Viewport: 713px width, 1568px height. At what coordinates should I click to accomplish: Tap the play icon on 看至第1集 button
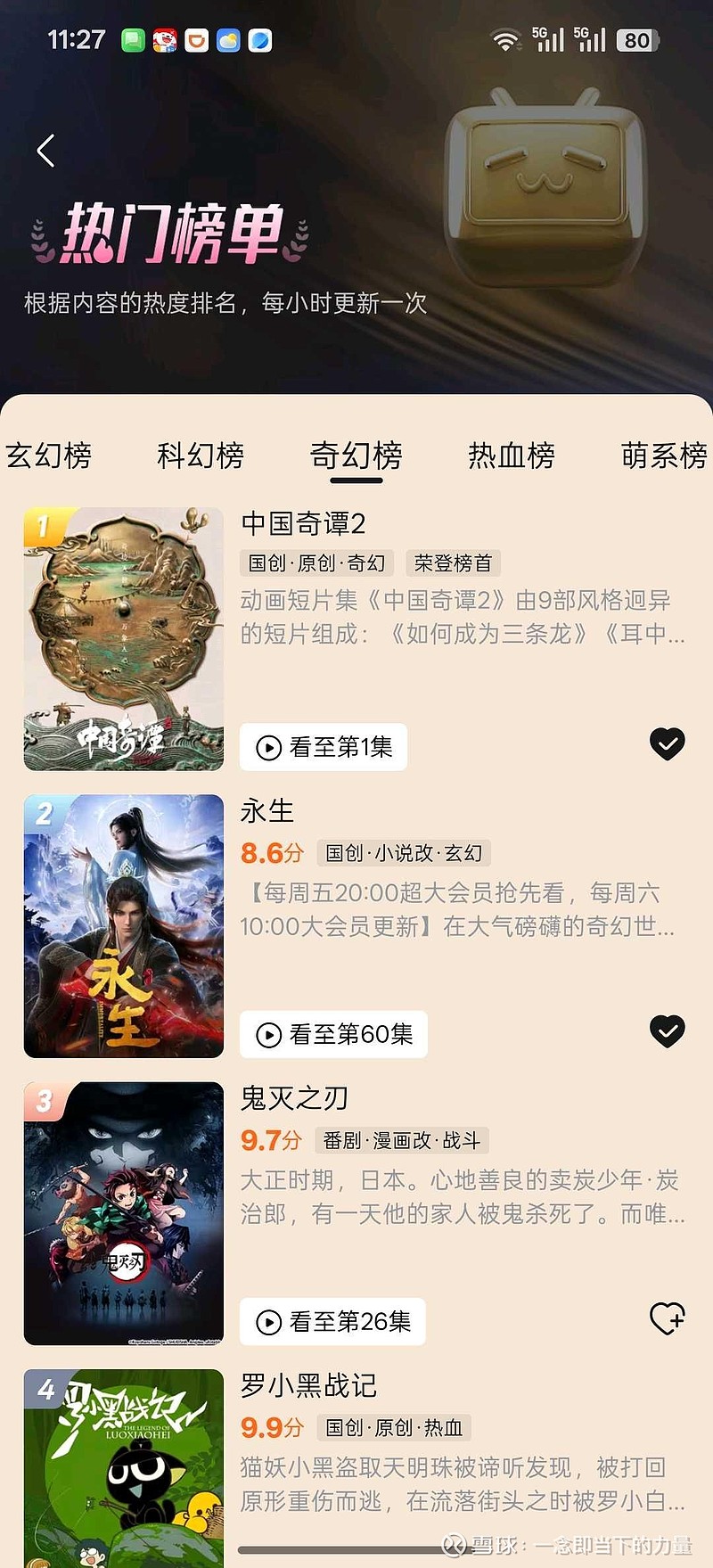pyautogui.click(x=267, y=747)
